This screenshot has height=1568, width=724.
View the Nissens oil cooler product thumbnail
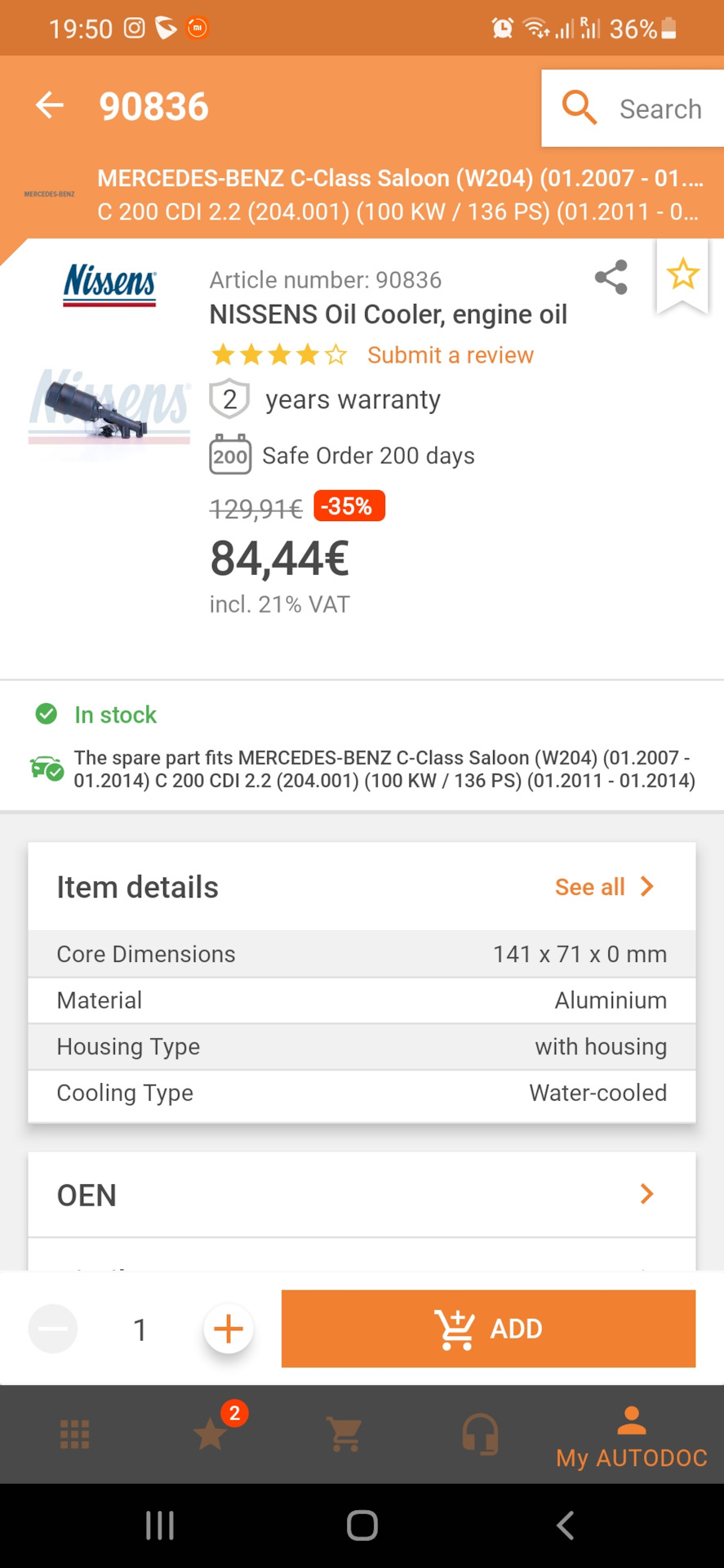pyautogui.click(x=108, y=408)
